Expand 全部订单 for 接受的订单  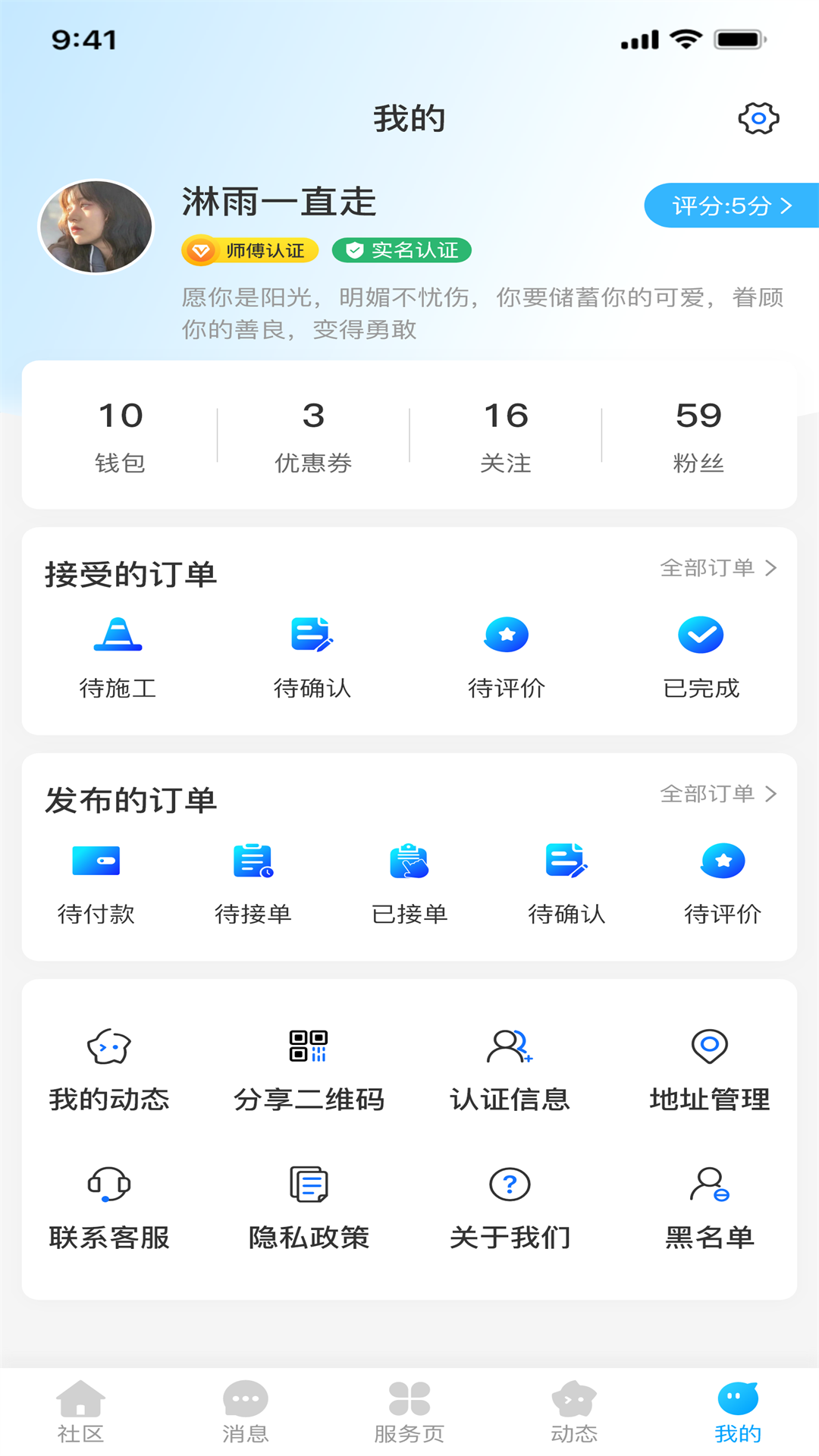719,567
